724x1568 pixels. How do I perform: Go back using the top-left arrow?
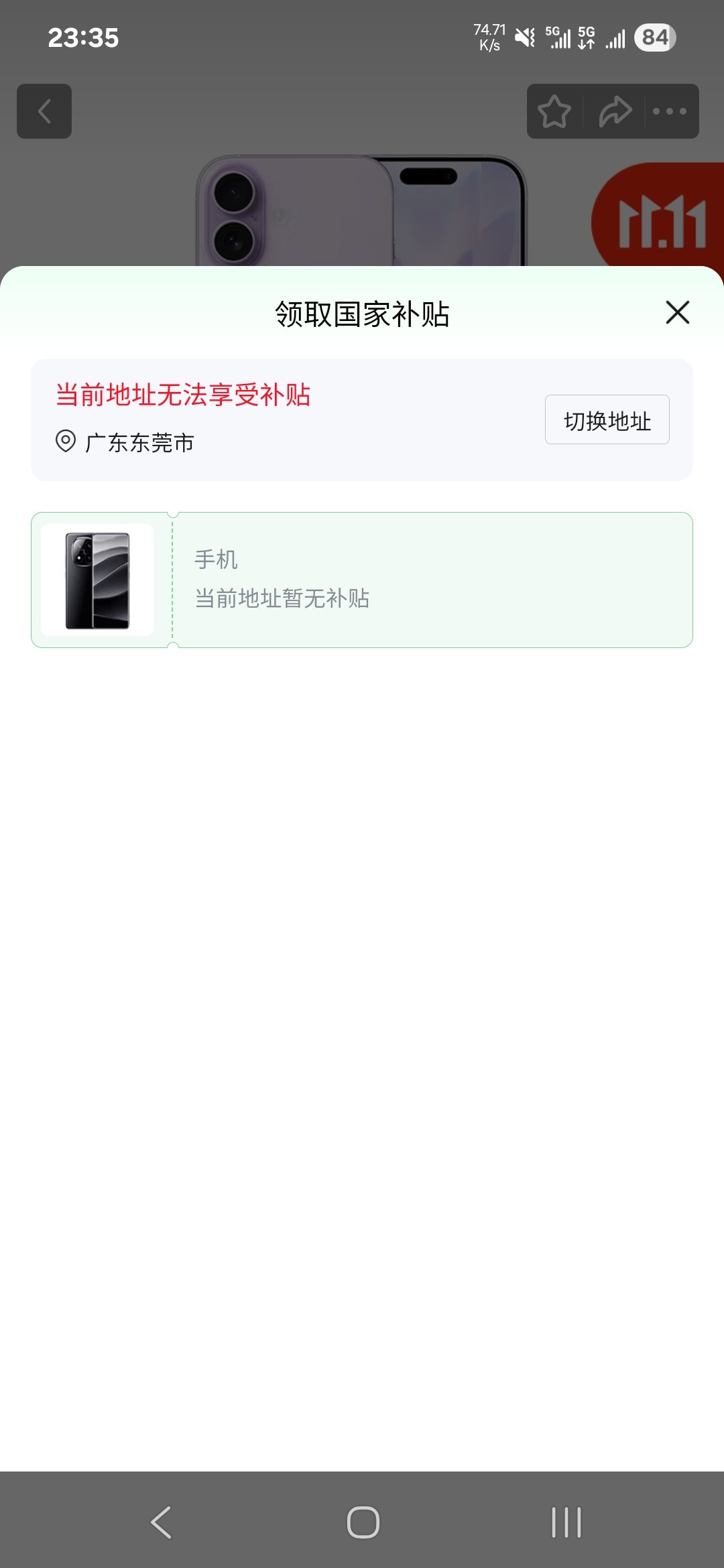44,111
